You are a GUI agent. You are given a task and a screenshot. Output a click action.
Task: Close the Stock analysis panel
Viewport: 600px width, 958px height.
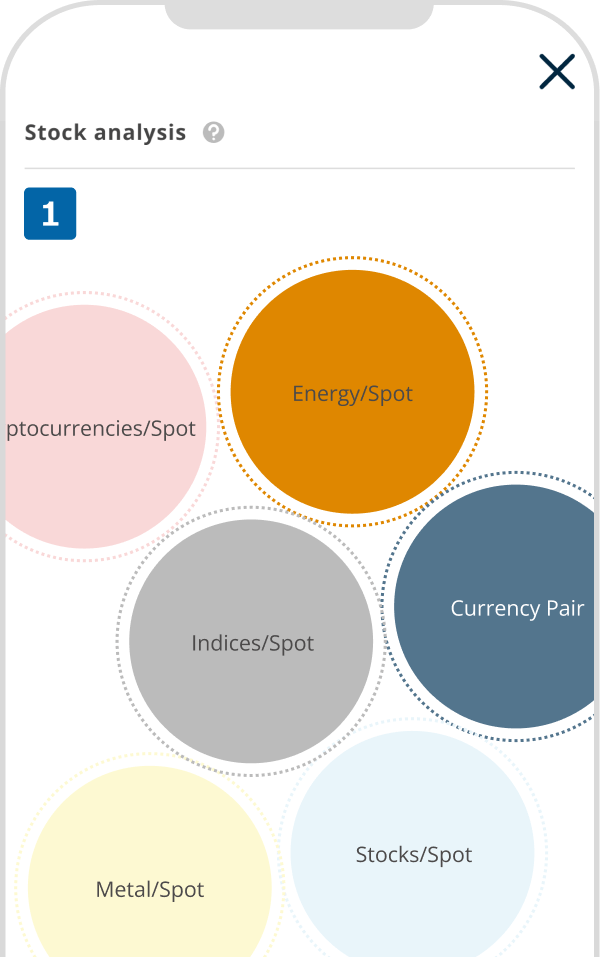point(557,72)
